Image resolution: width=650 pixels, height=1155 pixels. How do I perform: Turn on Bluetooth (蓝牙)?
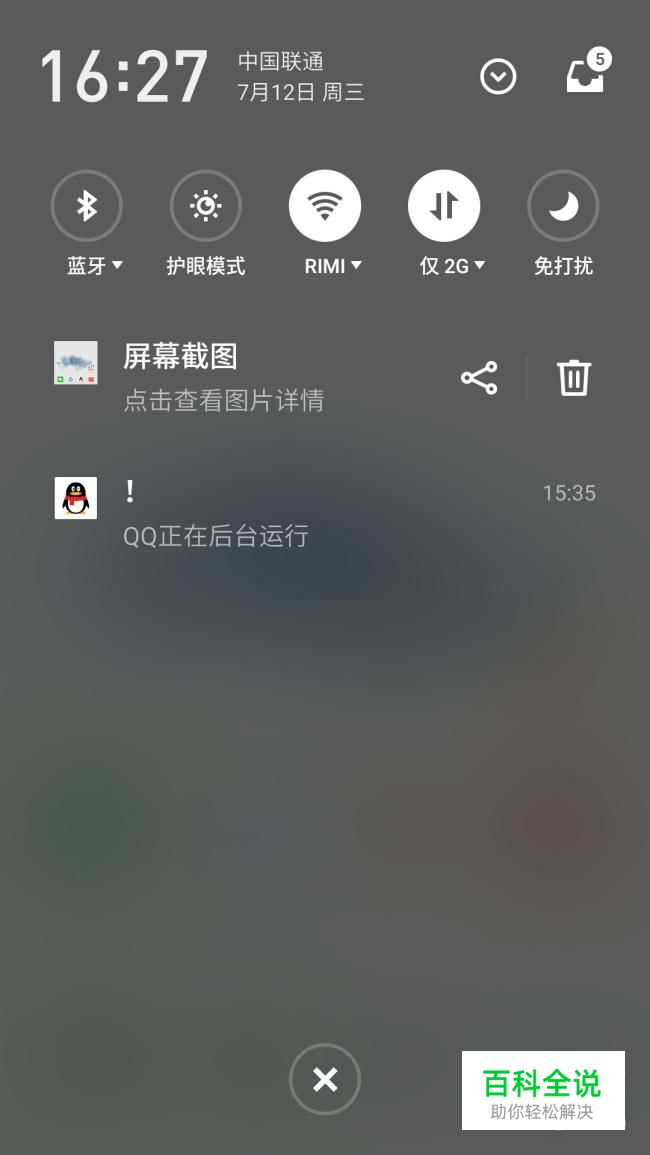coord(86,206)
